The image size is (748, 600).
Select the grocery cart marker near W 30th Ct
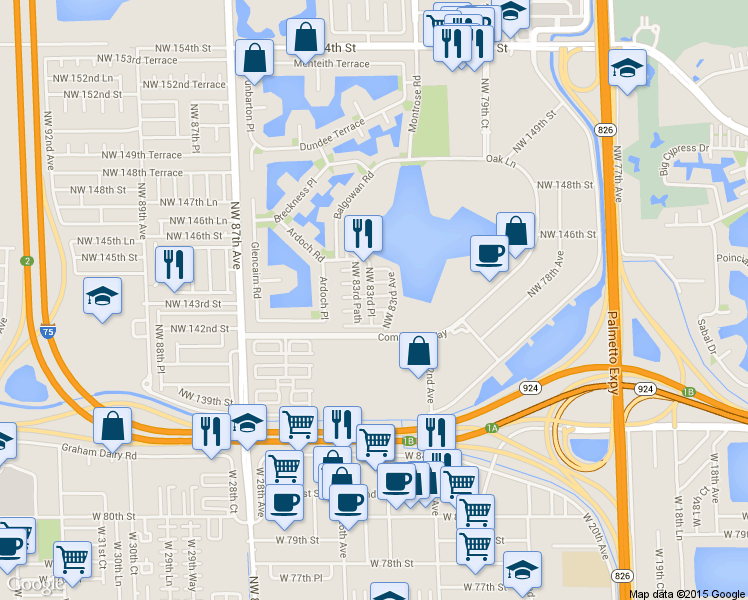point(73,561)
